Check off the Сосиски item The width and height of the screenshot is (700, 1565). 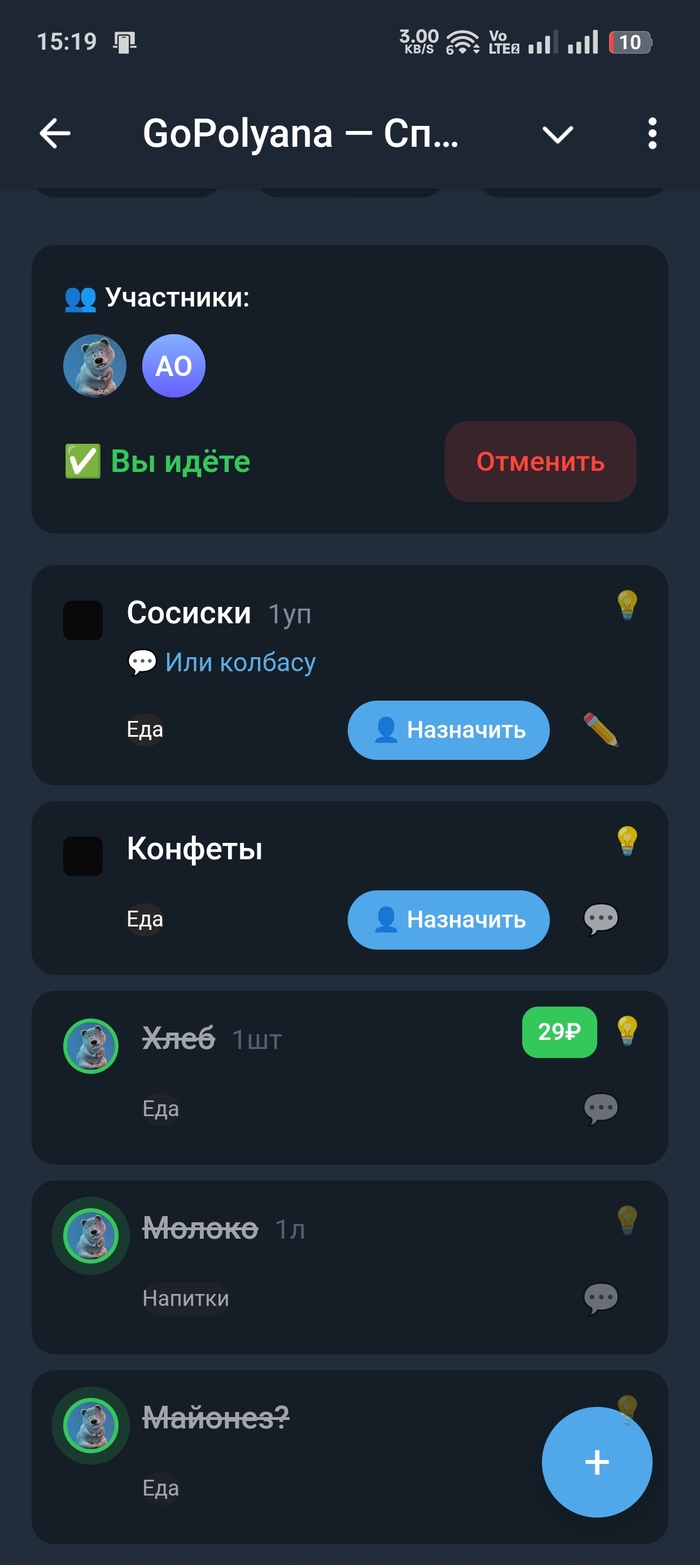click(83, 620)
